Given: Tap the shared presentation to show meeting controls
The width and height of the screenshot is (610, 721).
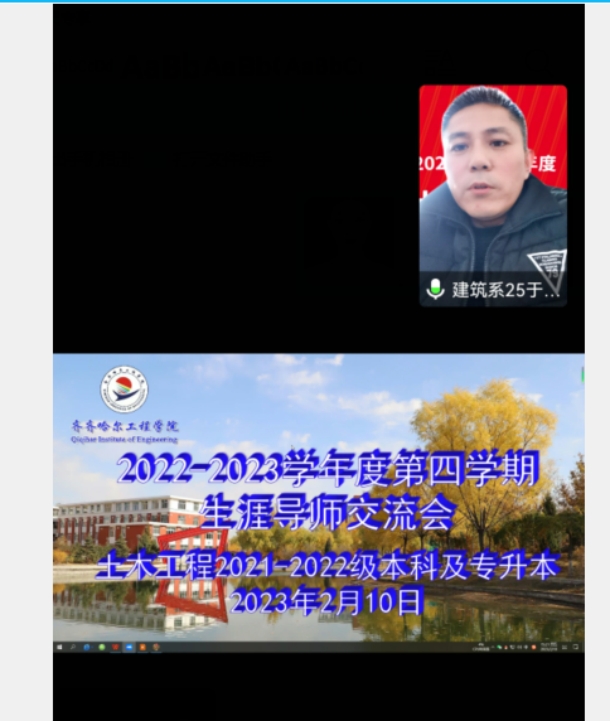Looking at the screenshot, I should (x=318, y=500).
